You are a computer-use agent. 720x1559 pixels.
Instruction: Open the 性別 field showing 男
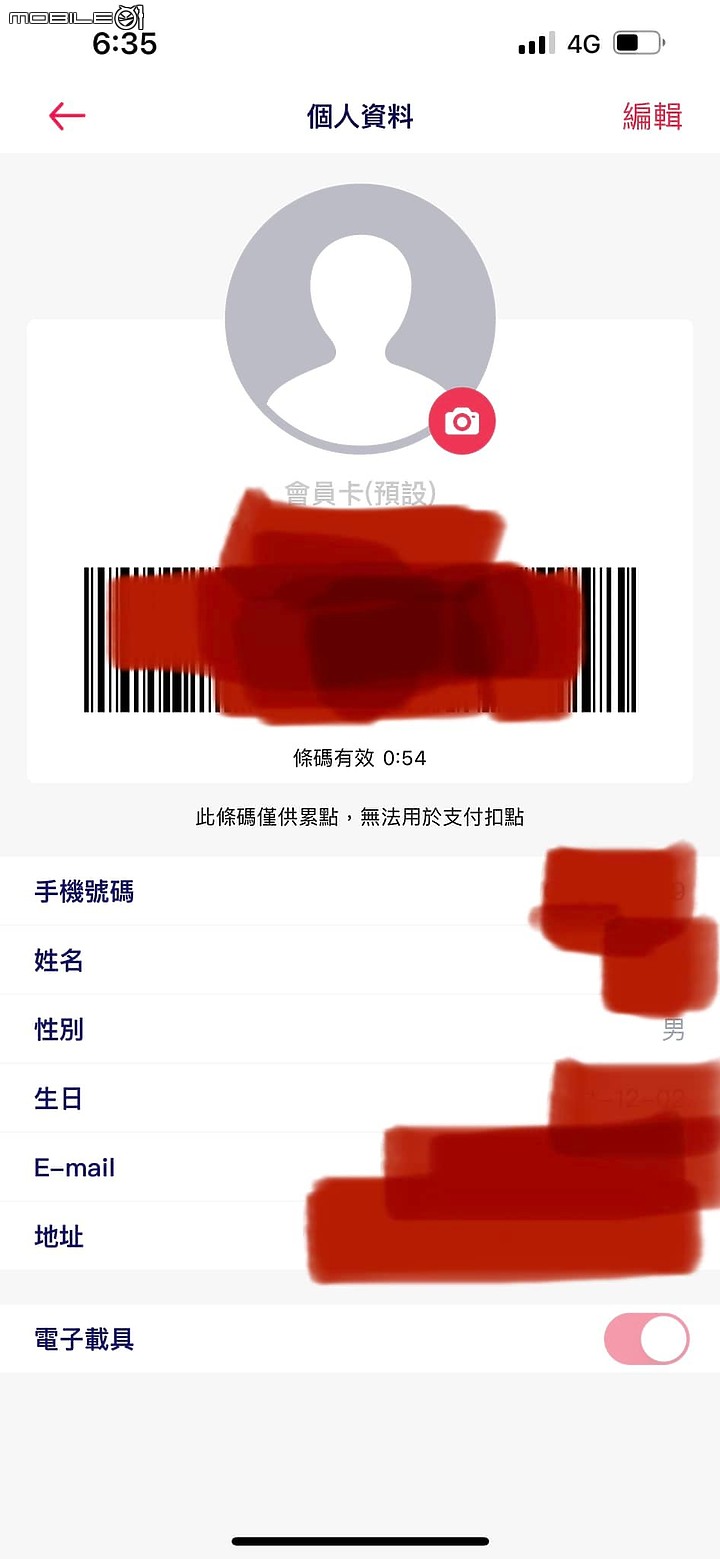[360, 1029]
